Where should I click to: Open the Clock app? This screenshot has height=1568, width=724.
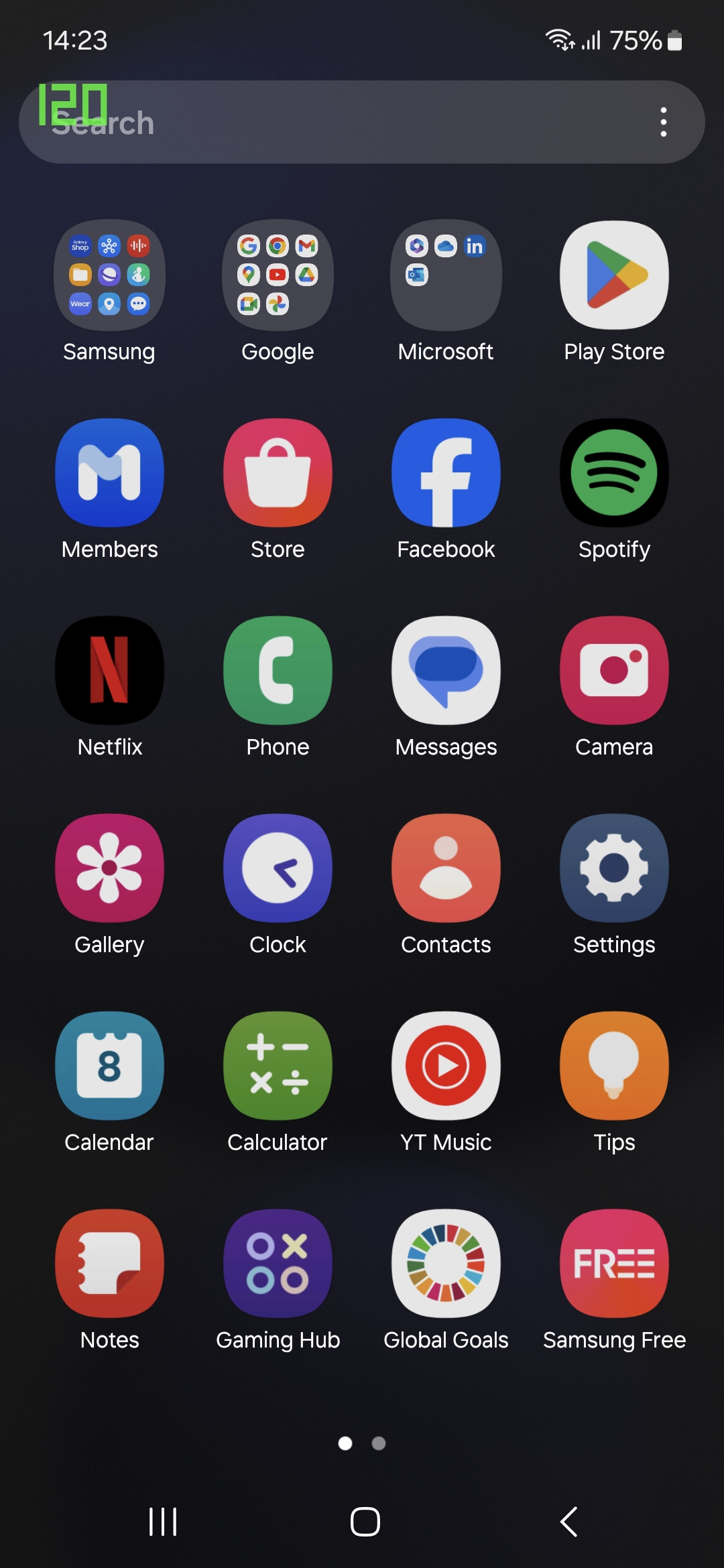(278, 868)
